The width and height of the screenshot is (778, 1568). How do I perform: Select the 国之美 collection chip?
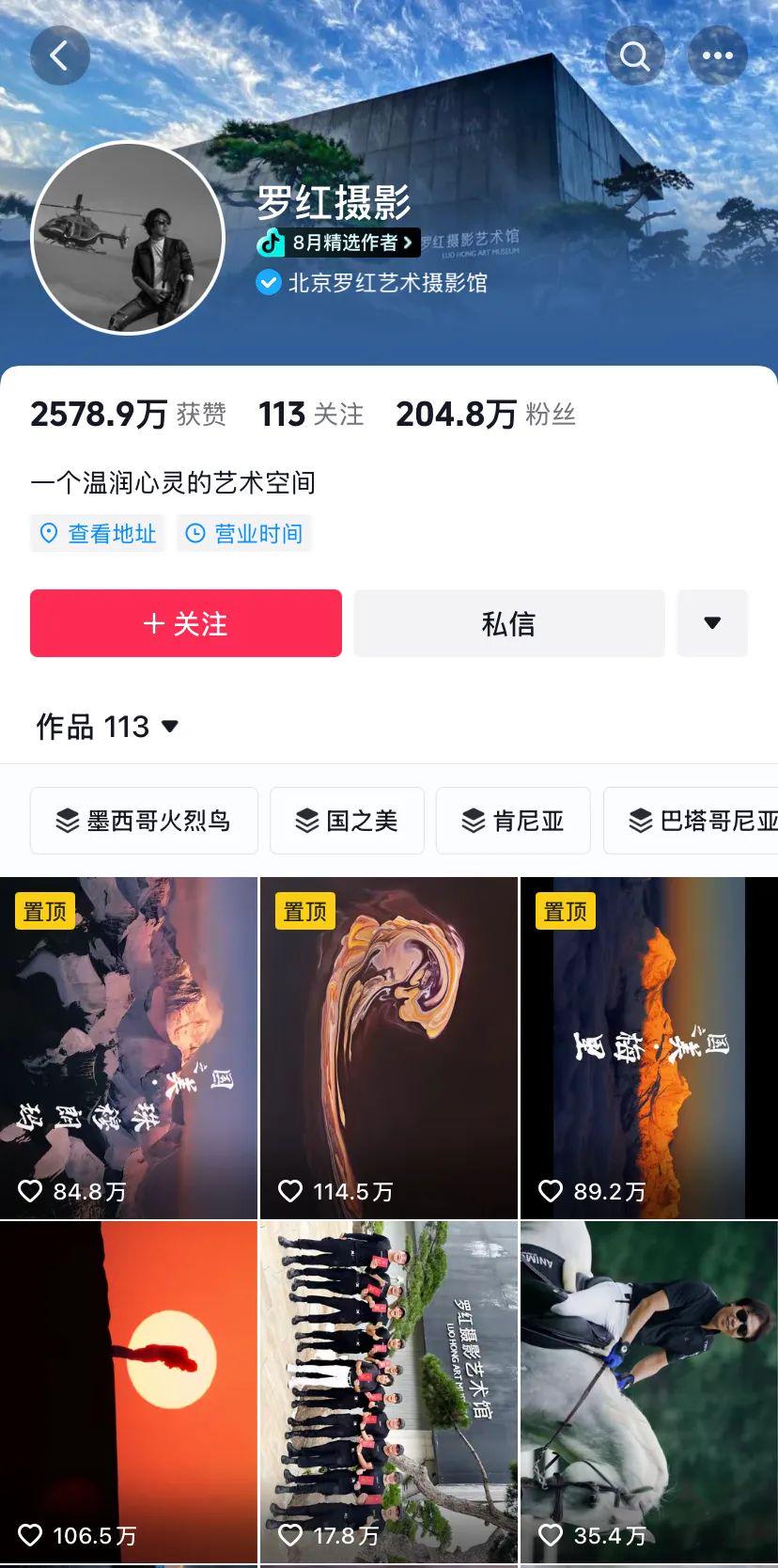(x=347, y=821)
